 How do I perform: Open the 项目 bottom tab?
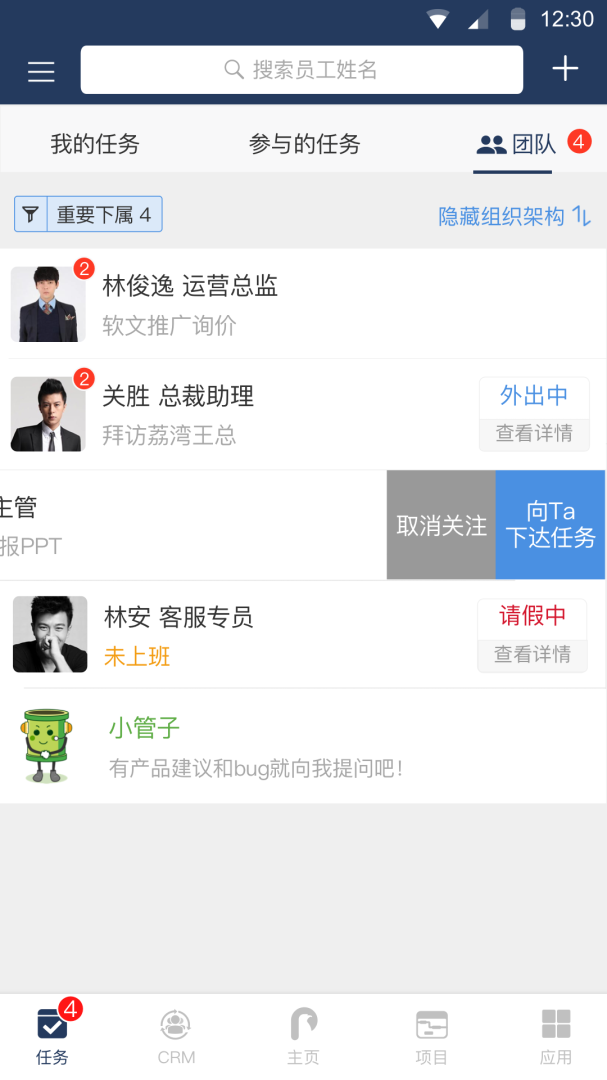[431, 1036]
